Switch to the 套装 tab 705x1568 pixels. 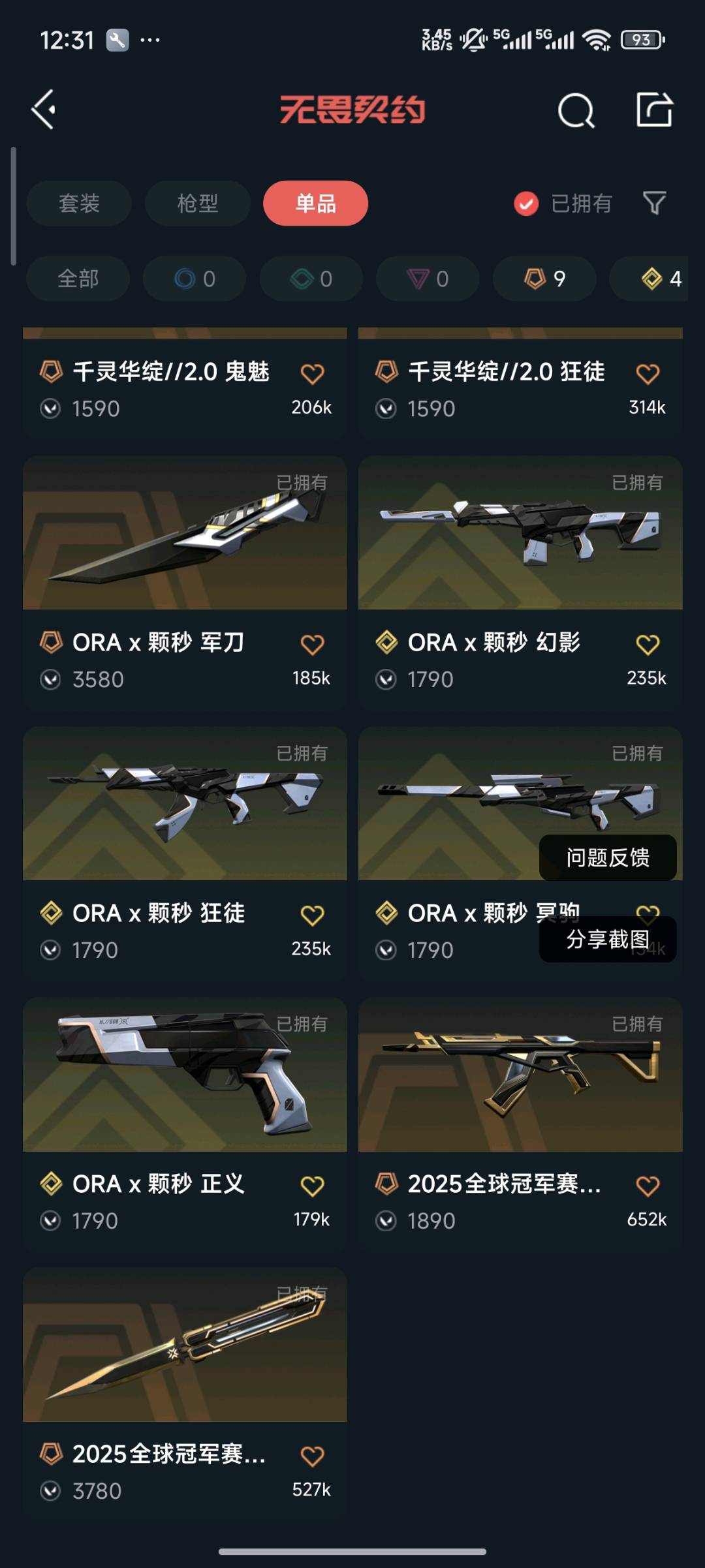click(79, 204)
